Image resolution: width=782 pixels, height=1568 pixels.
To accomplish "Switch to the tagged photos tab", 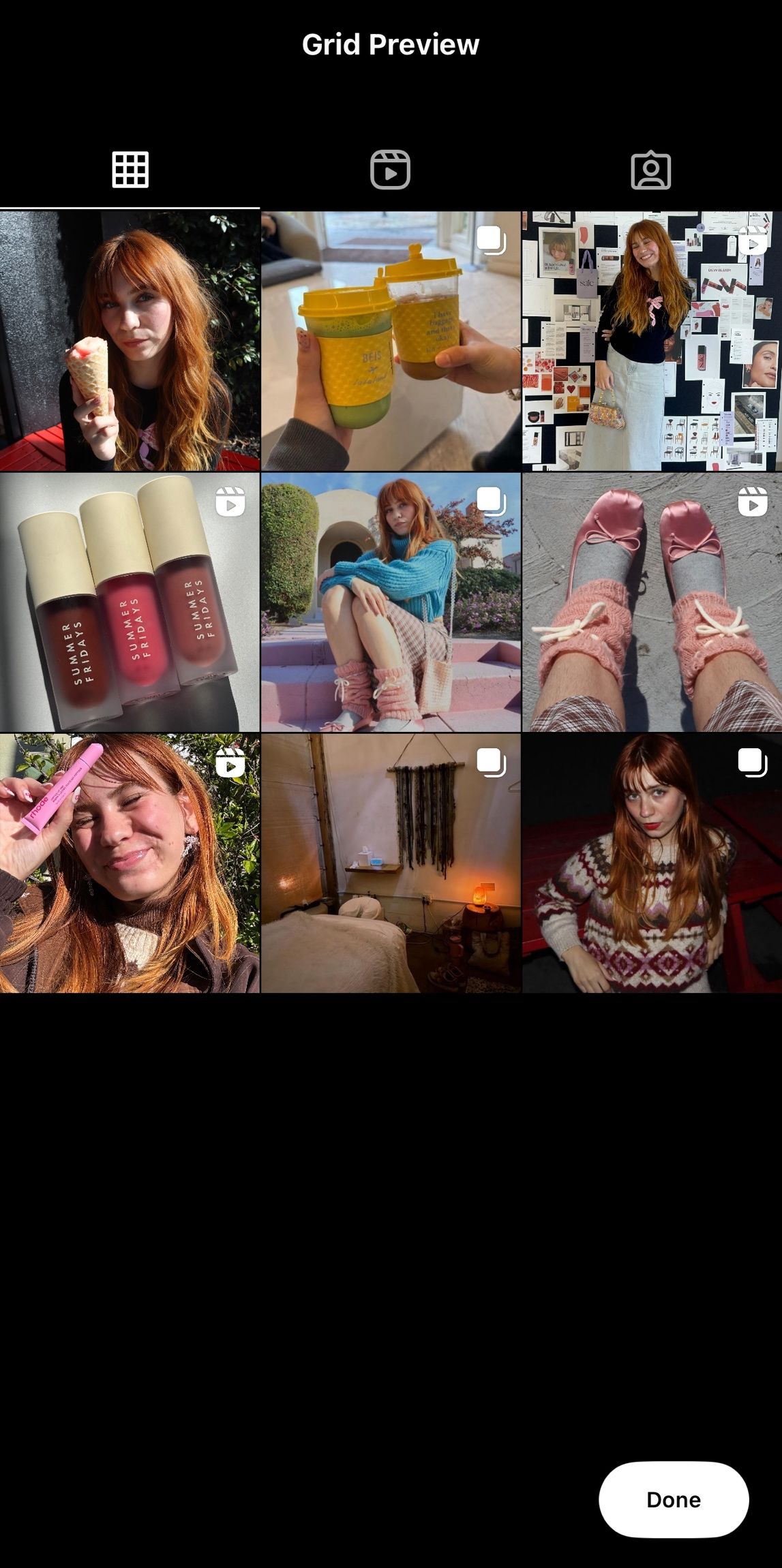I will 650,170.
